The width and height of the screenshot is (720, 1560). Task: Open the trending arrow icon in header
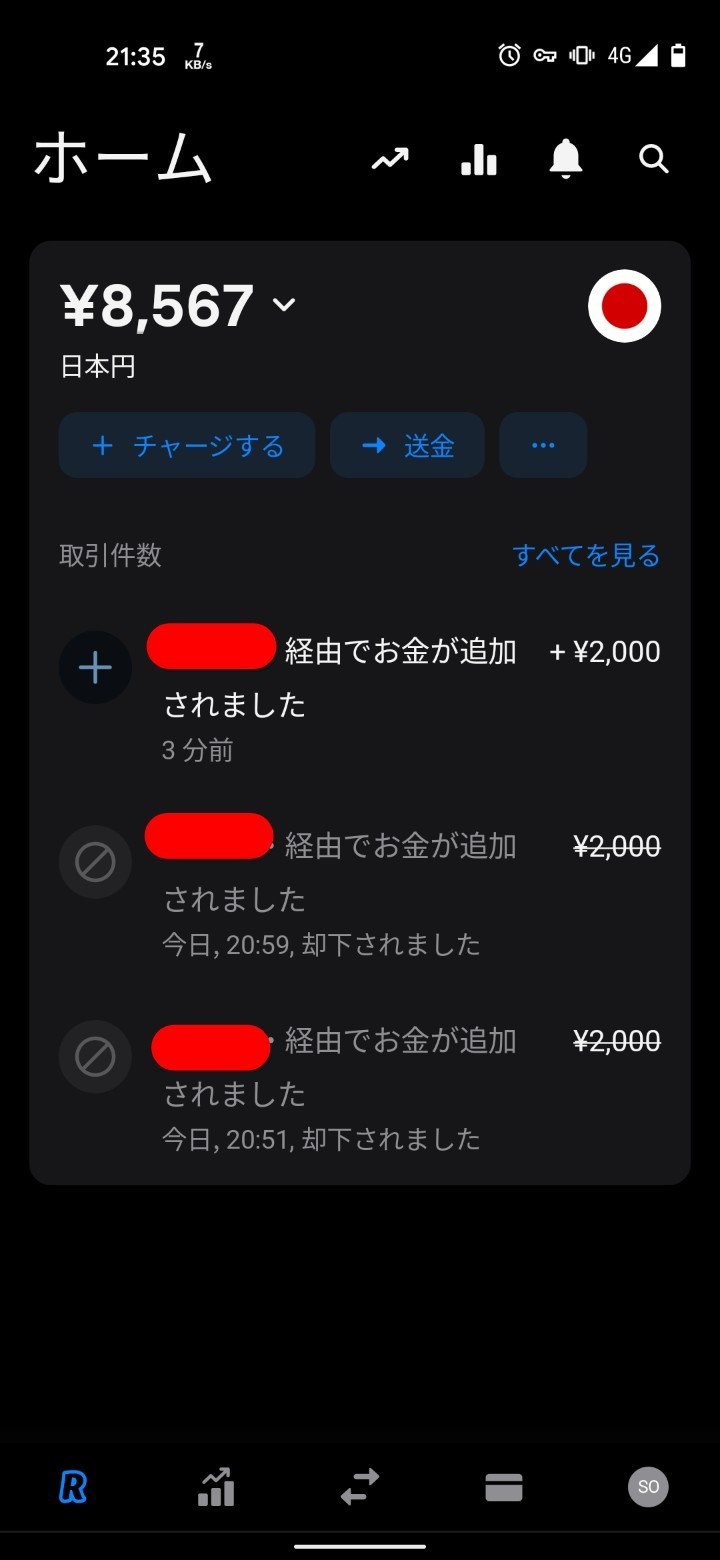[x=390, y=159]
